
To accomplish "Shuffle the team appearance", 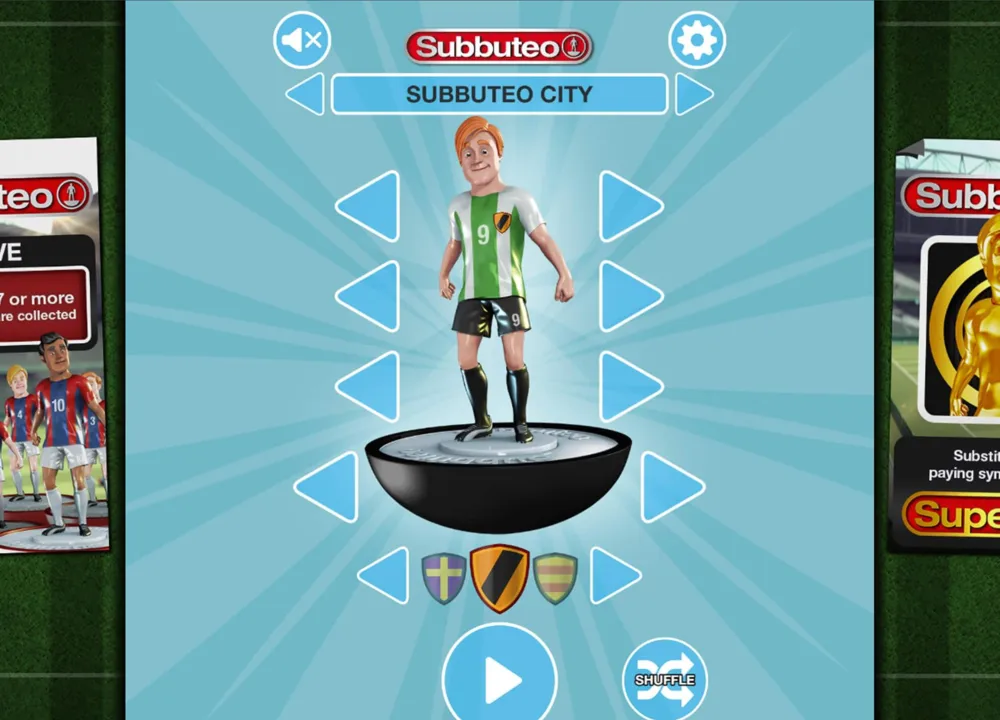I will pos(665,680).
